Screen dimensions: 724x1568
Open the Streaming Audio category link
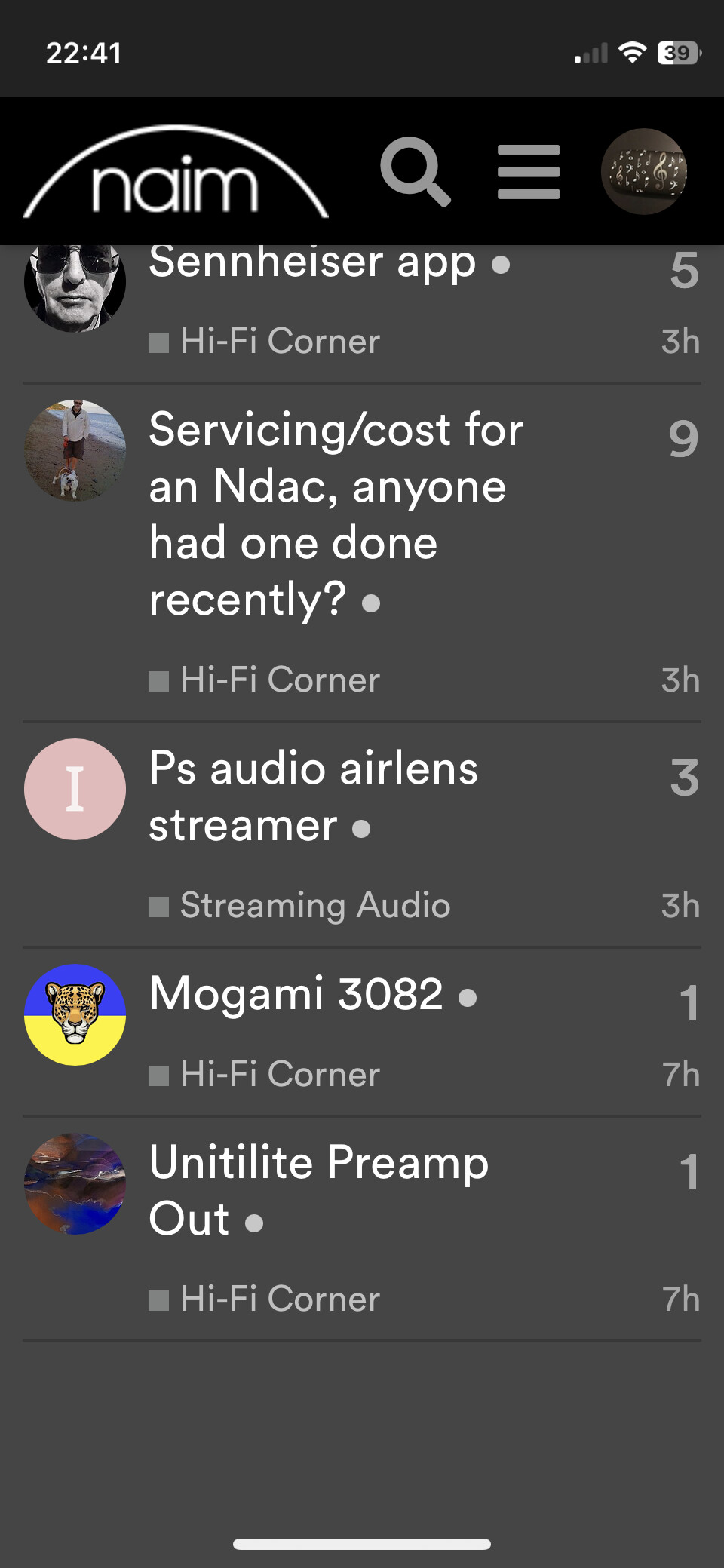[x=314, y=905]
